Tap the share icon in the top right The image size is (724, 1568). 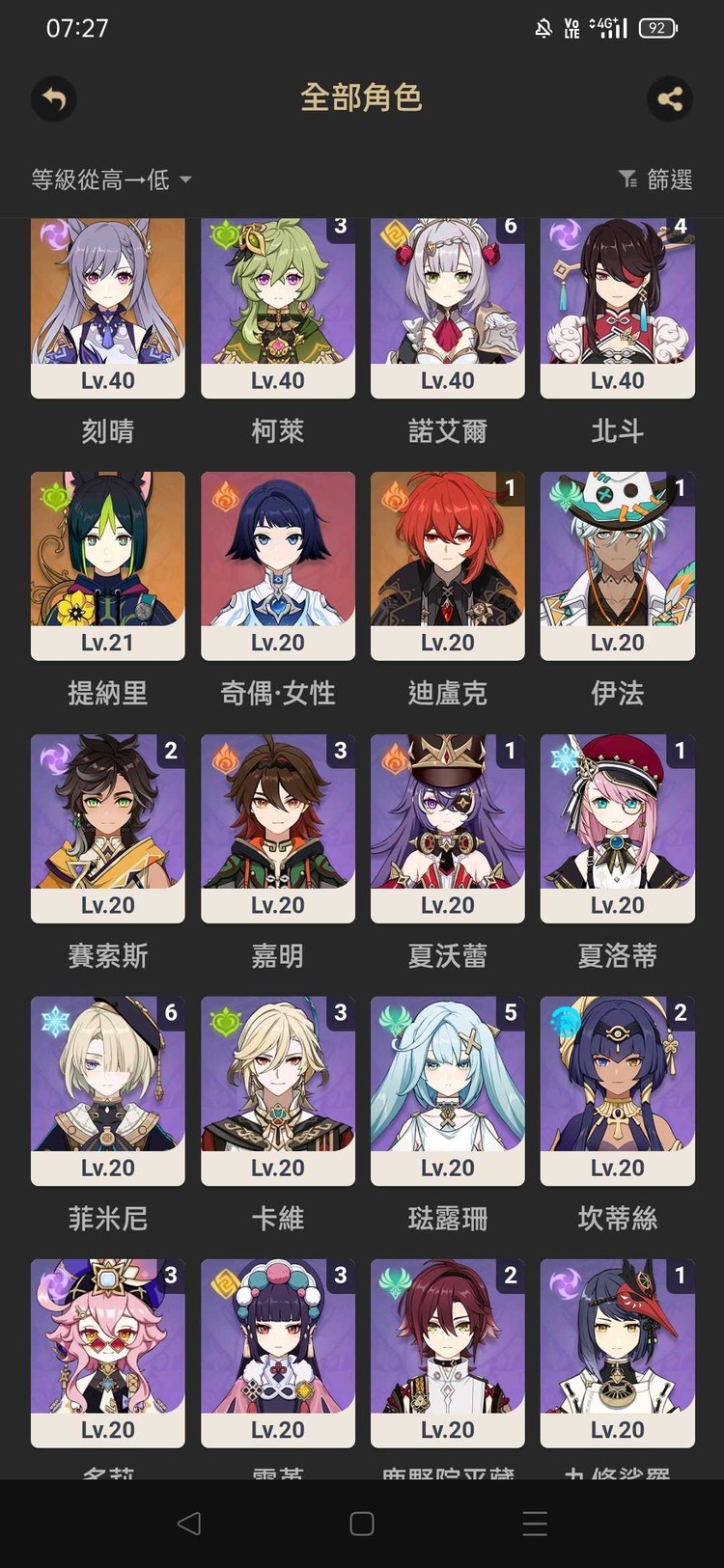(670, 97)
